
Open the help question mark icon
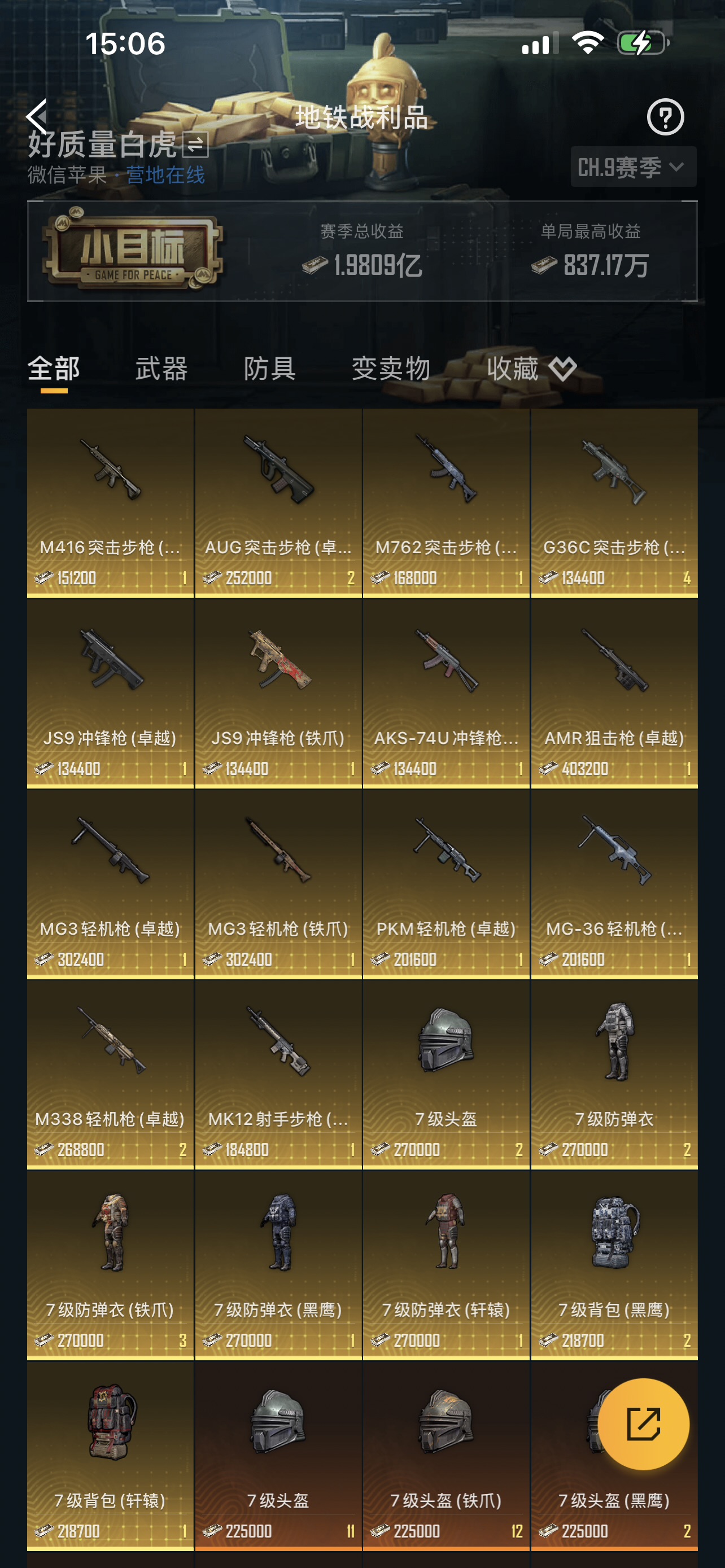click(665, 117)
